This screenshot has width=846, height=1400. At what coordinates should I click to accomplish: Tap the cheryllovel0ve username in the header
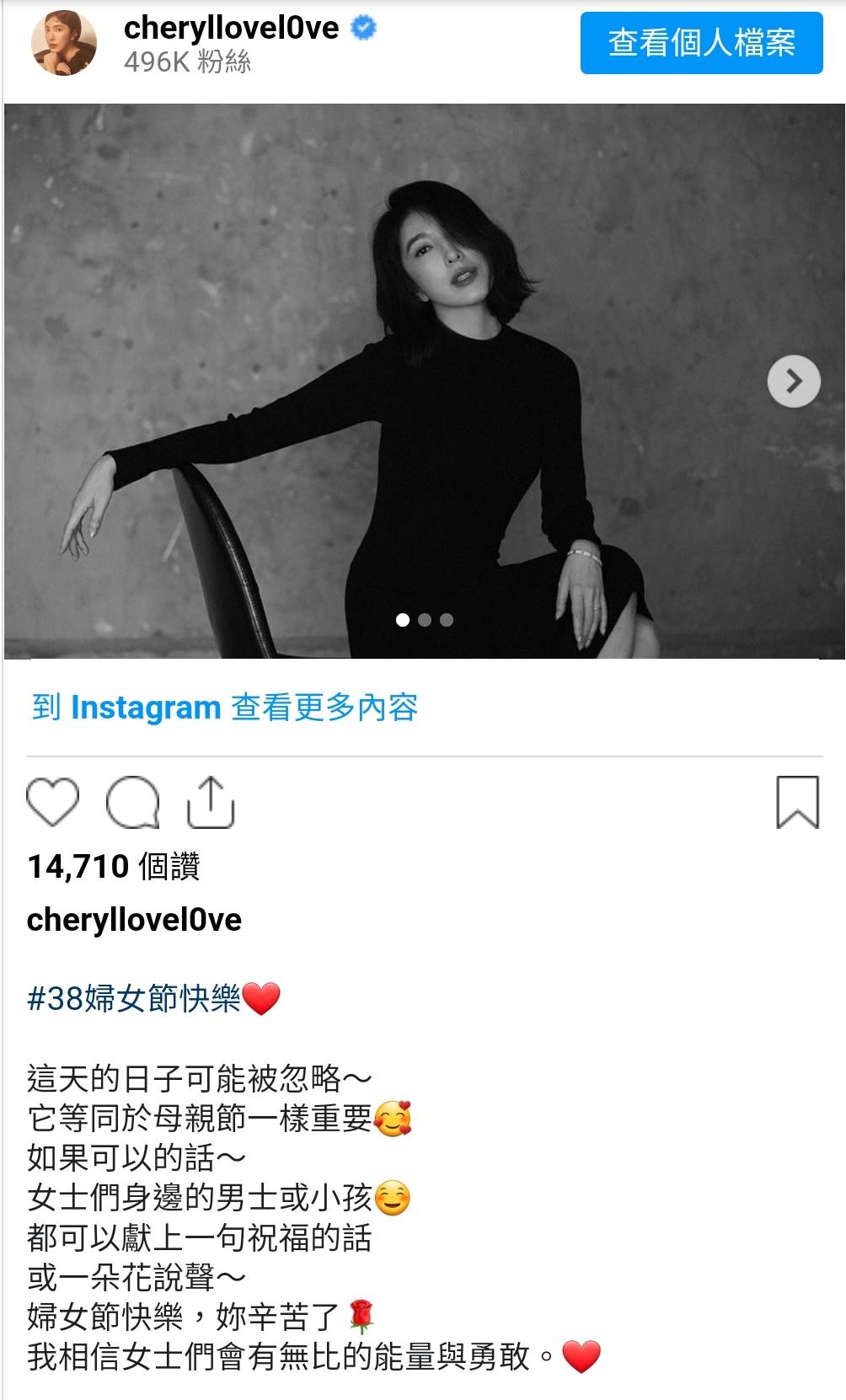(231, 28)
